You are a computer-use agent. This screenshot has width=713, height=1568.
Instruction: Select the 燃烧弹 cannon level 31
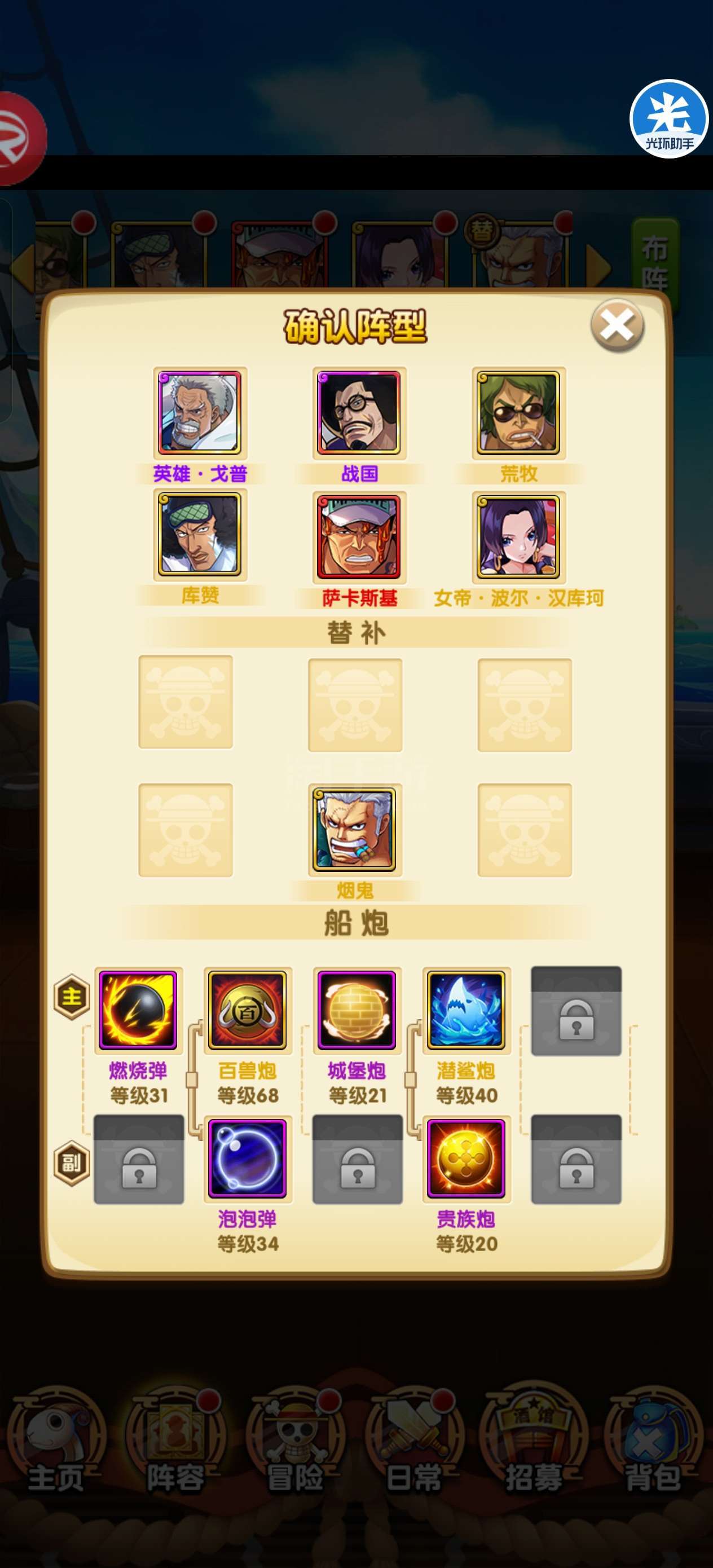point(138,1010)
